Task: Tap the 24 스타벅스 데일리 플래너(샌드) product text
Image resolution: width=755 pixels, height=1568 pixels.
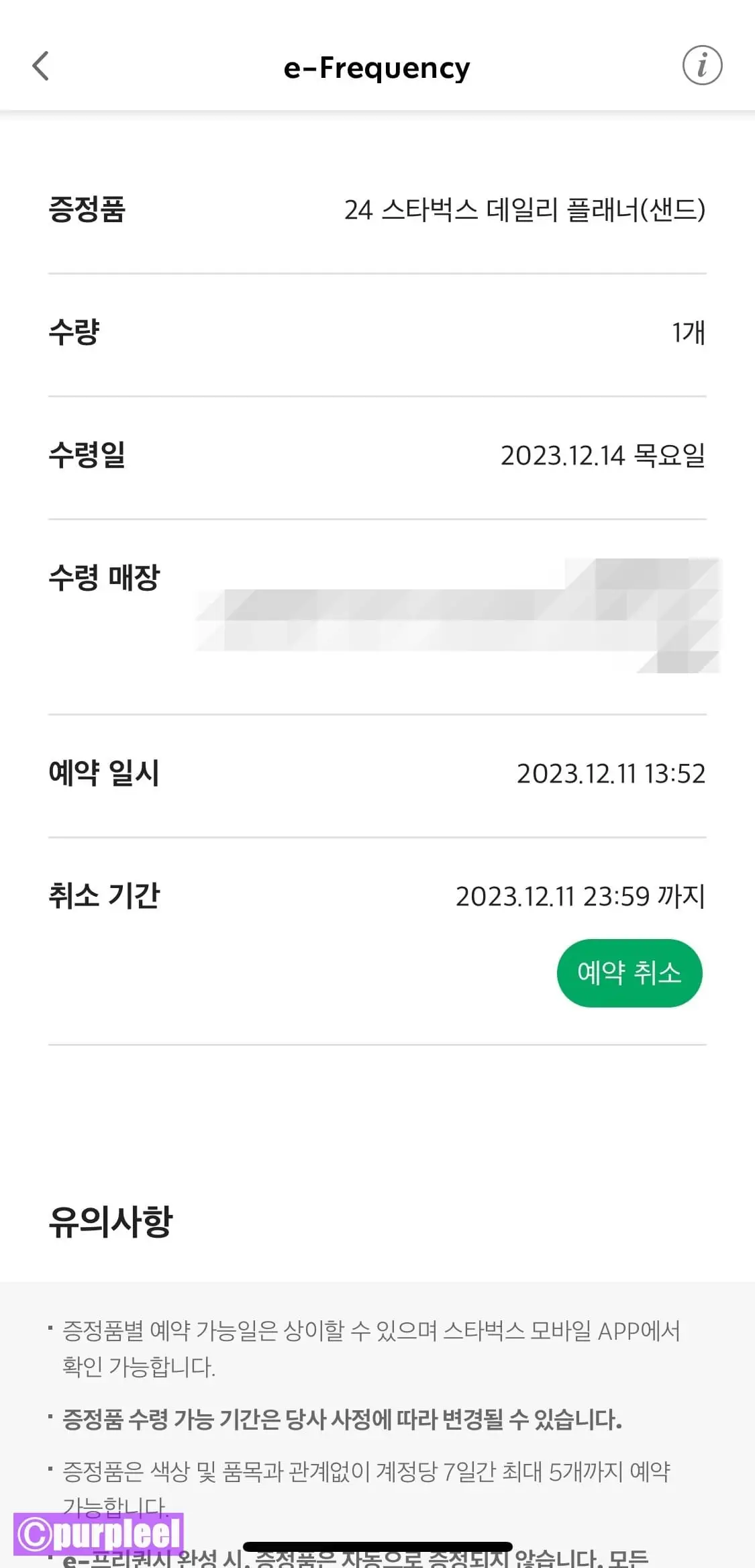Action: [522, 209]
